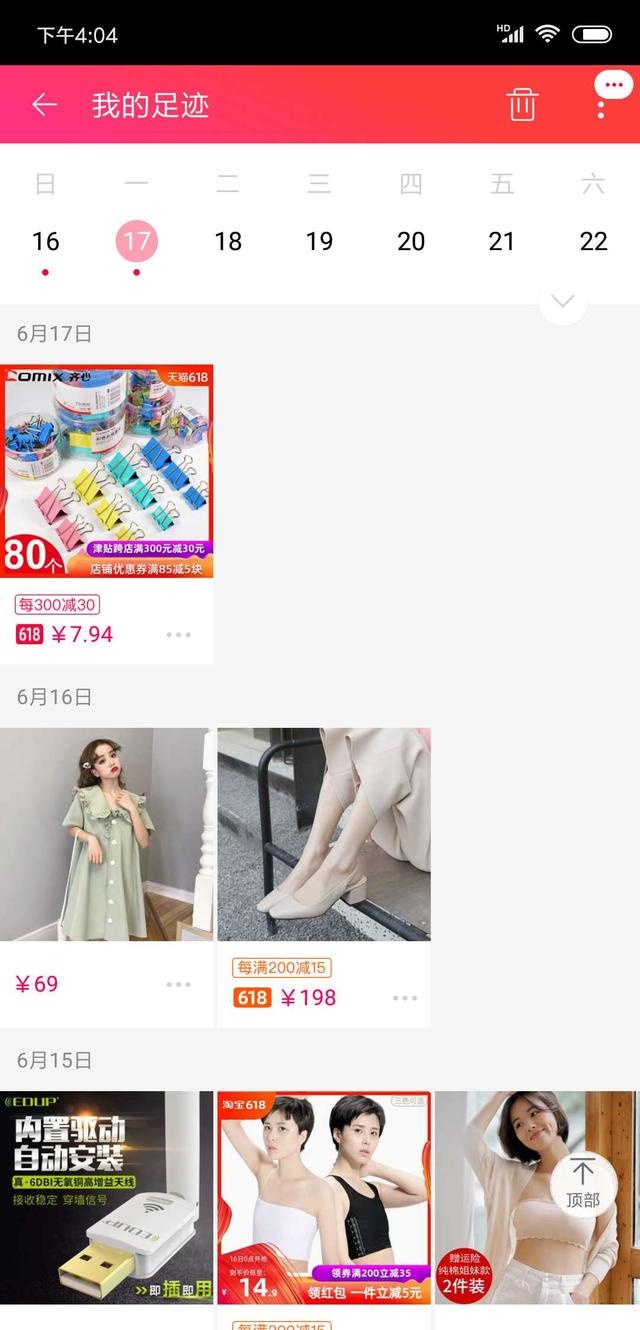Jump to top with 顶部 button
This screenshot has height=1330, width=640.
pos(583,1184)
